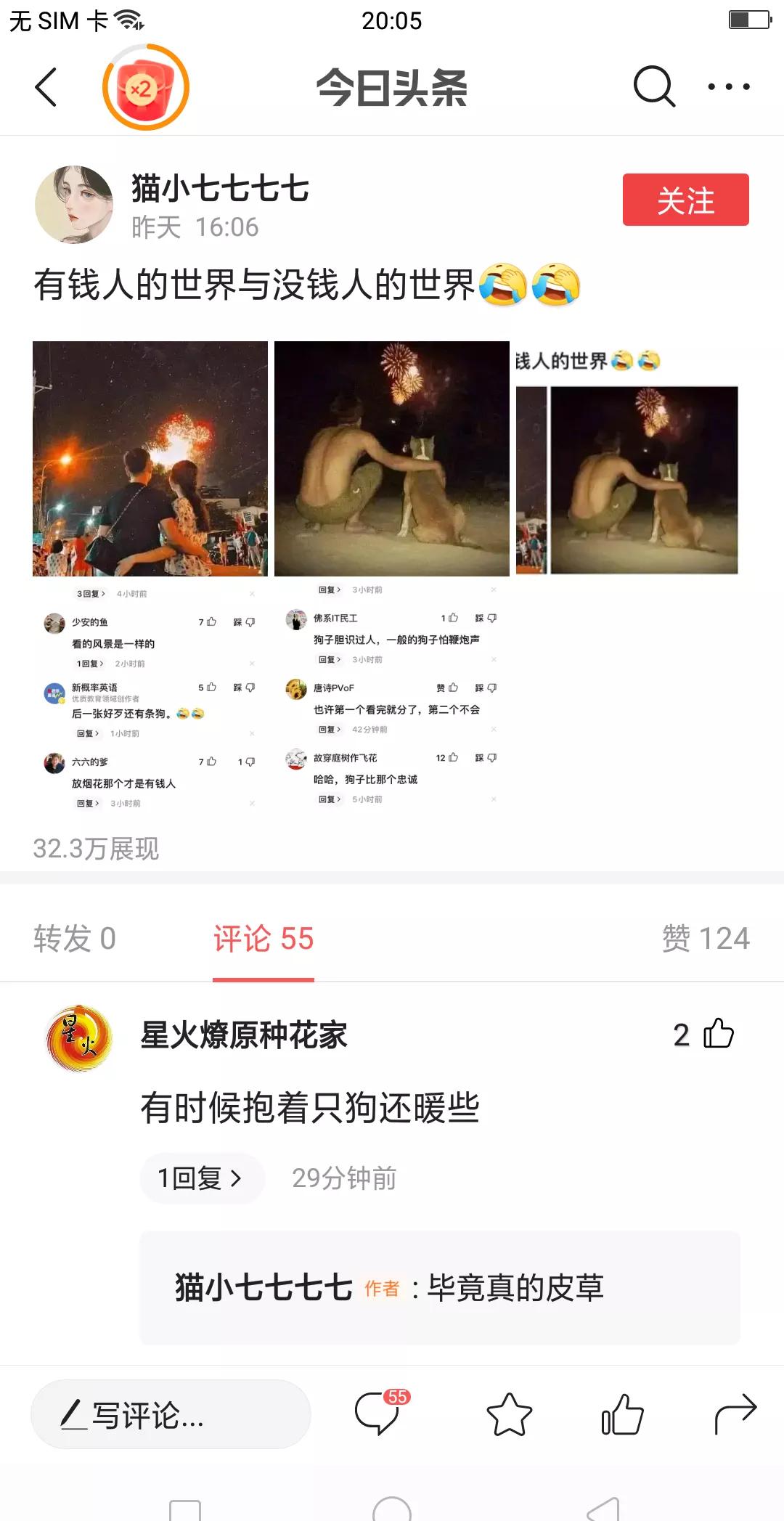Open the second image of man with dog
This screenshot has height=1521, width=784.
point(392,459)
